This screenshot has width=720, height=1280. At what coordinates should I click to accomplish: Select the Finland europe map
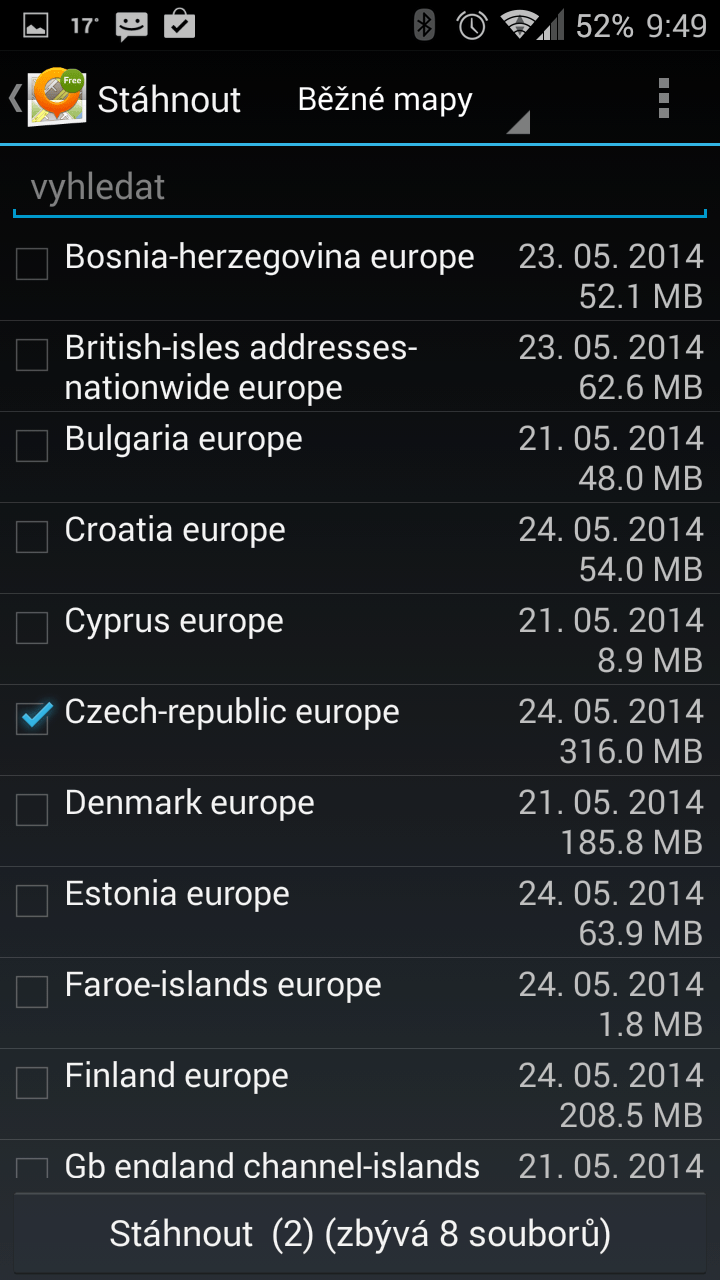click(360, 1095)
